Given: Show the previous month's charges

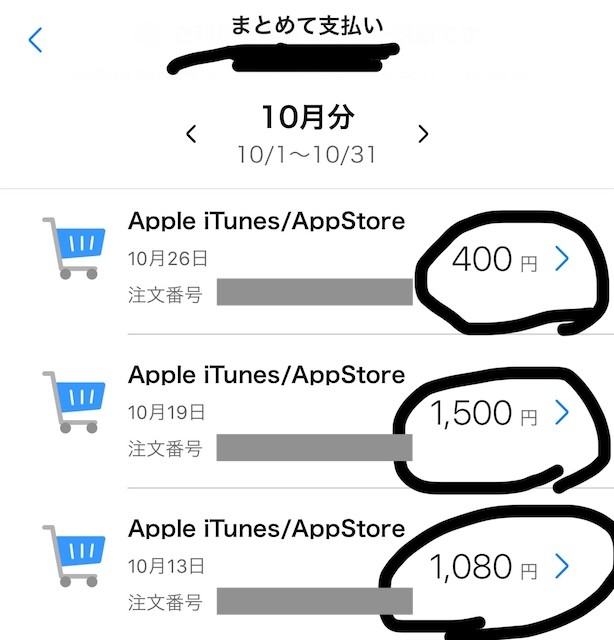Looking at the screenshot, I should tap(192, 134).
